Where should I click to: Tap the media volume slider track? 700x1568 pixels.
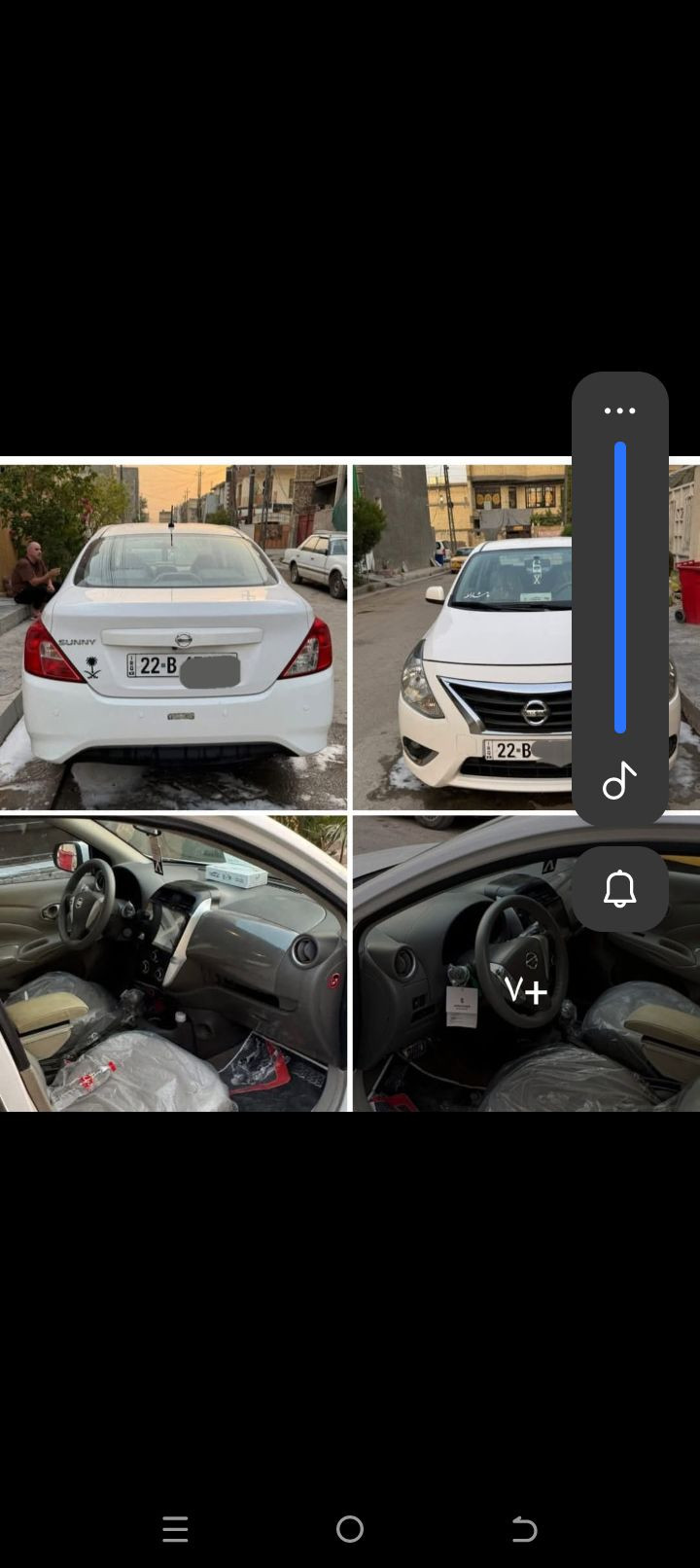coord(619,587)
